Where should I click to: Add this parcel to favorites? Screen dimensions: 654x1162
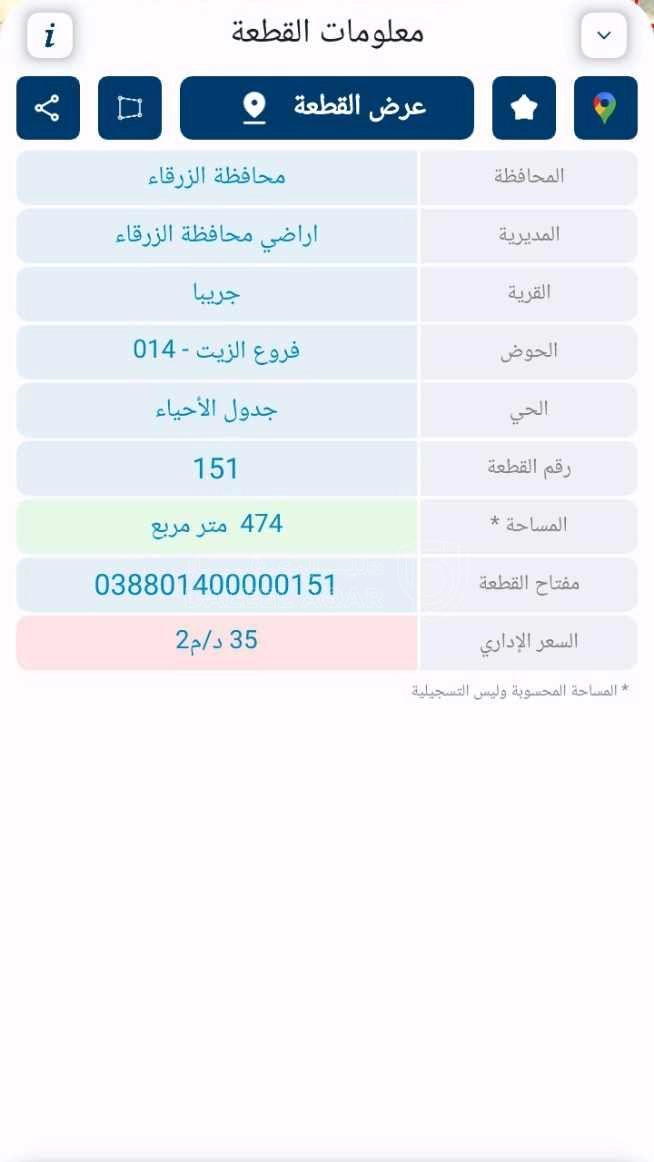tap(524, 107)
